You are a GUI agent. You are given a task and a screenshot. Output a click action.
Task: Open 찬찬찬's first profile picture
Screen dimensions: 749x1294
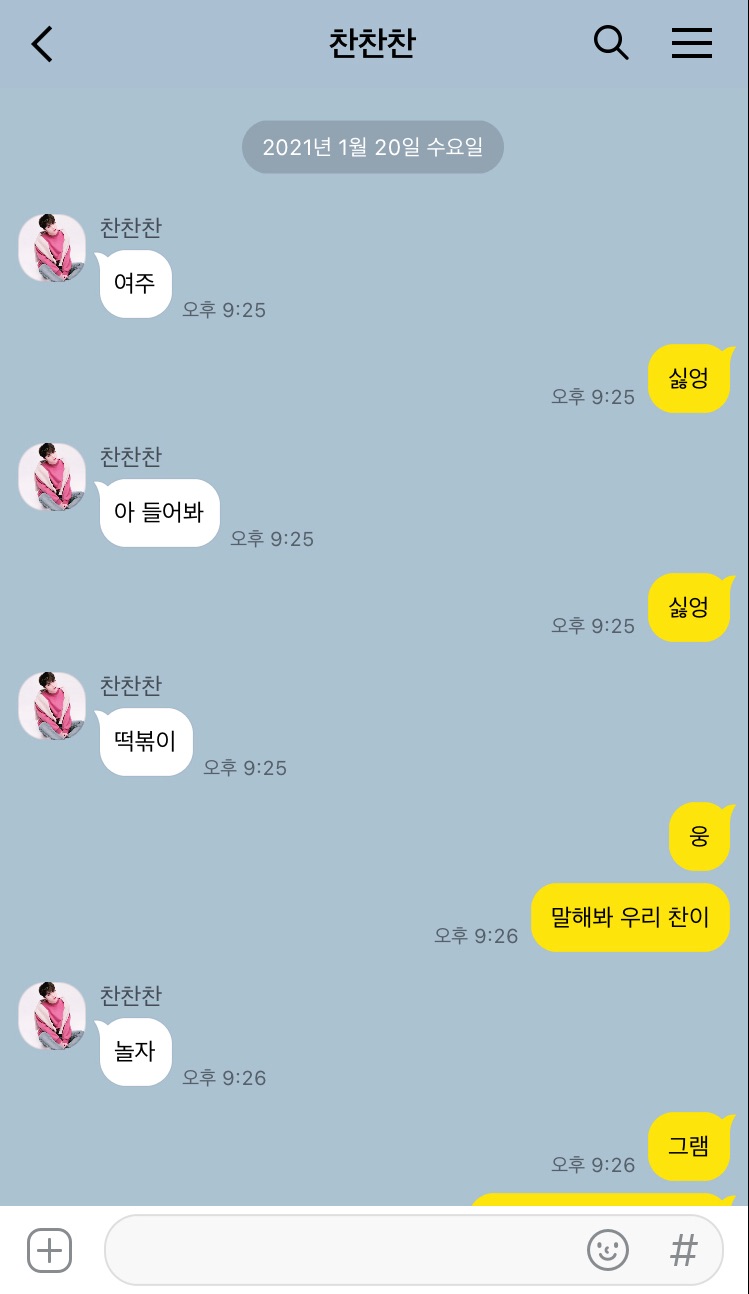52,247
